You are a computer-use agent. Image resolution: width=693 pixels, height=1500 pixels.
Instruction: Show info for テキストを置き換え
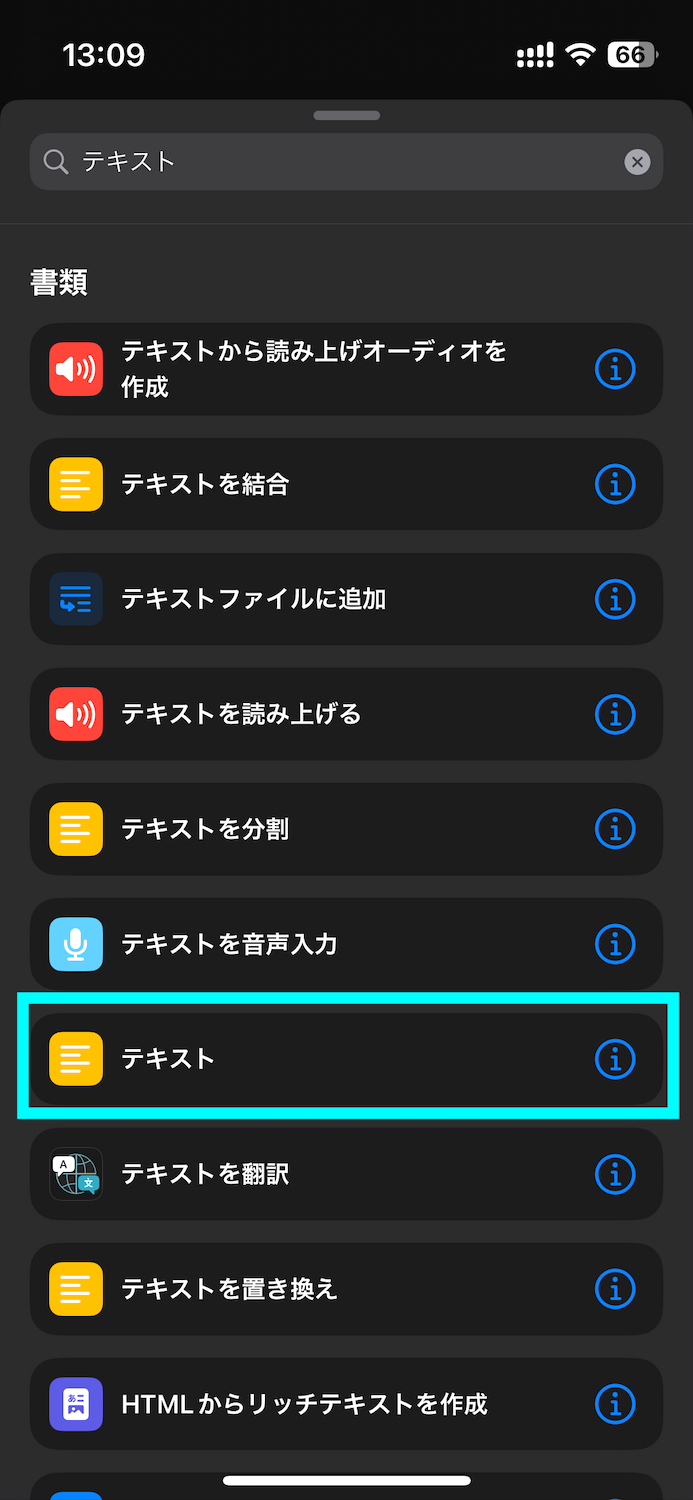[x=615, y=1289]
